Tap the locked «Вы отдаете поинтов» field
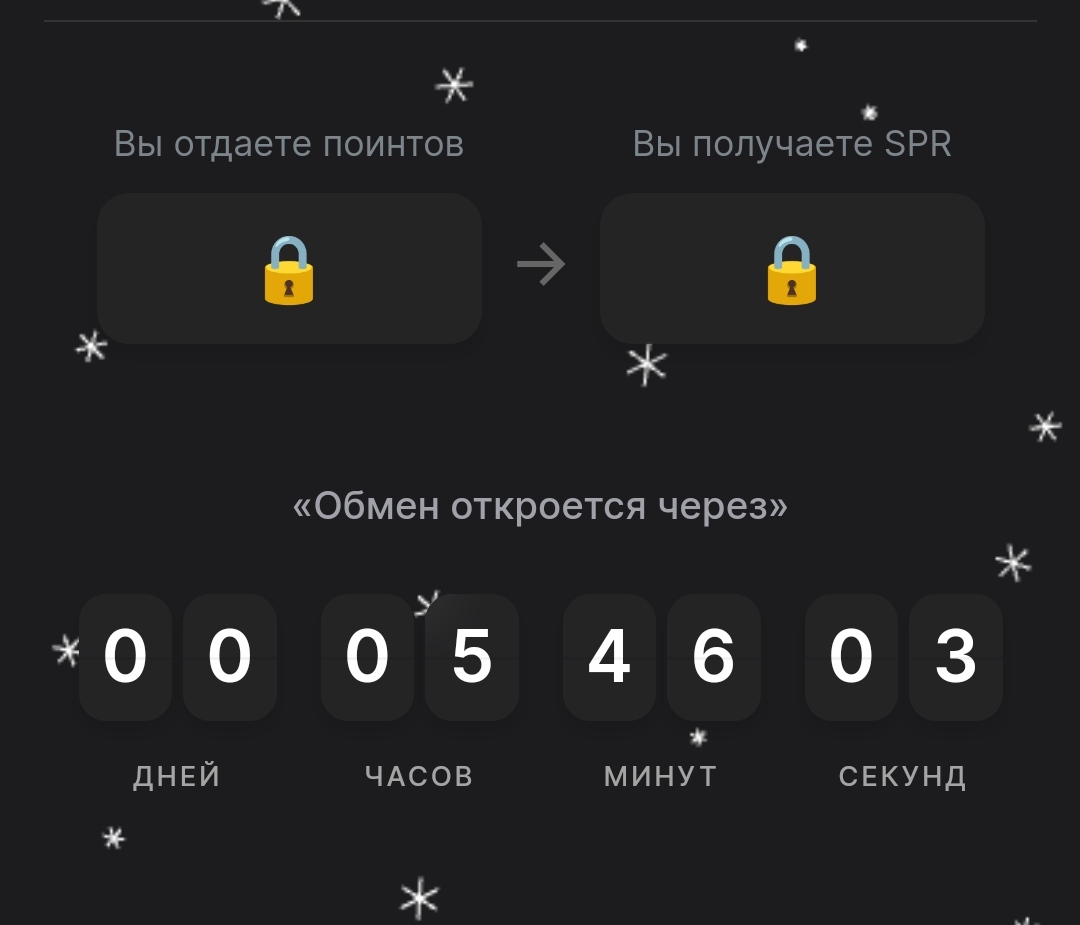1080x925 pixels. coord(289,269)
